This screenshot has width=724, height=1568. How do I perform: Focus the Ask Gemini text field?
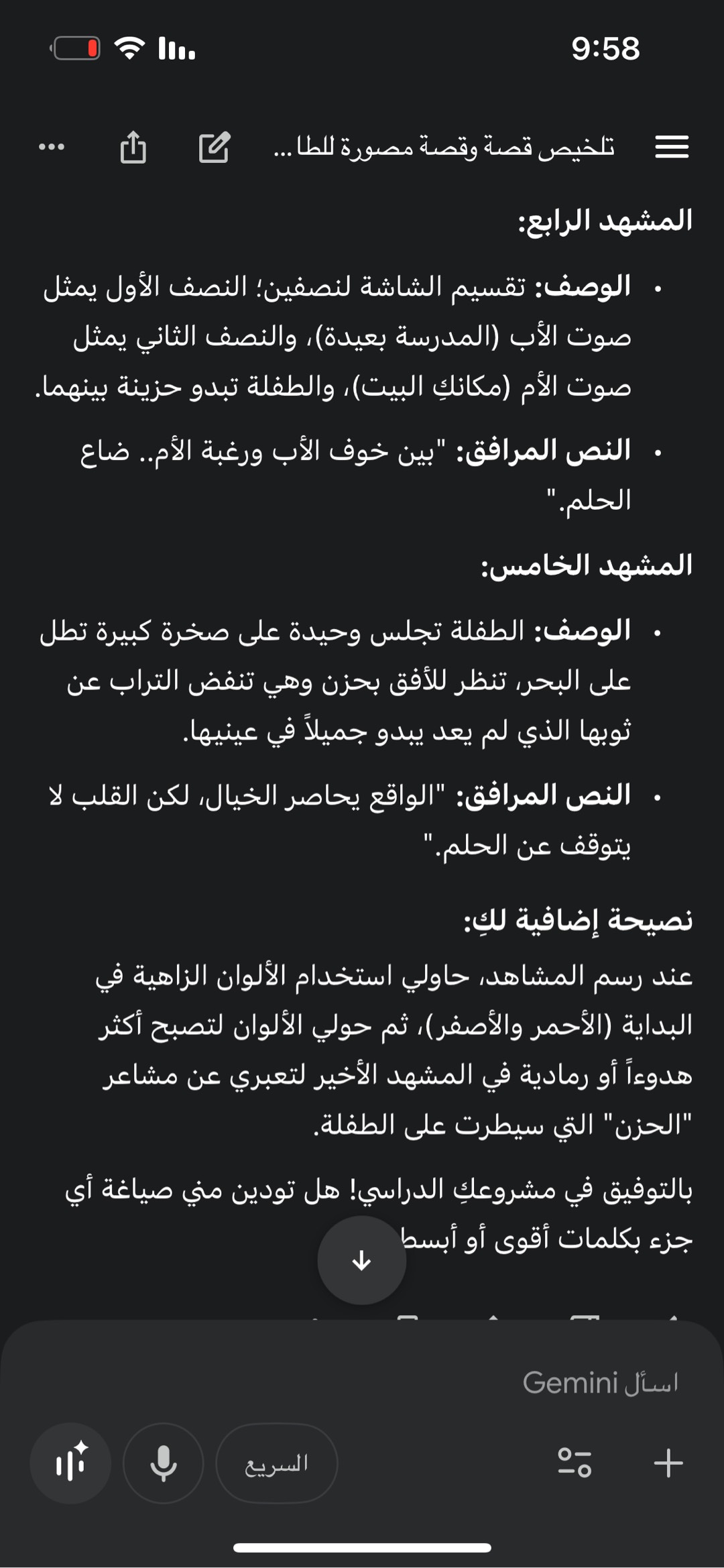click(x=362, y=1382)
